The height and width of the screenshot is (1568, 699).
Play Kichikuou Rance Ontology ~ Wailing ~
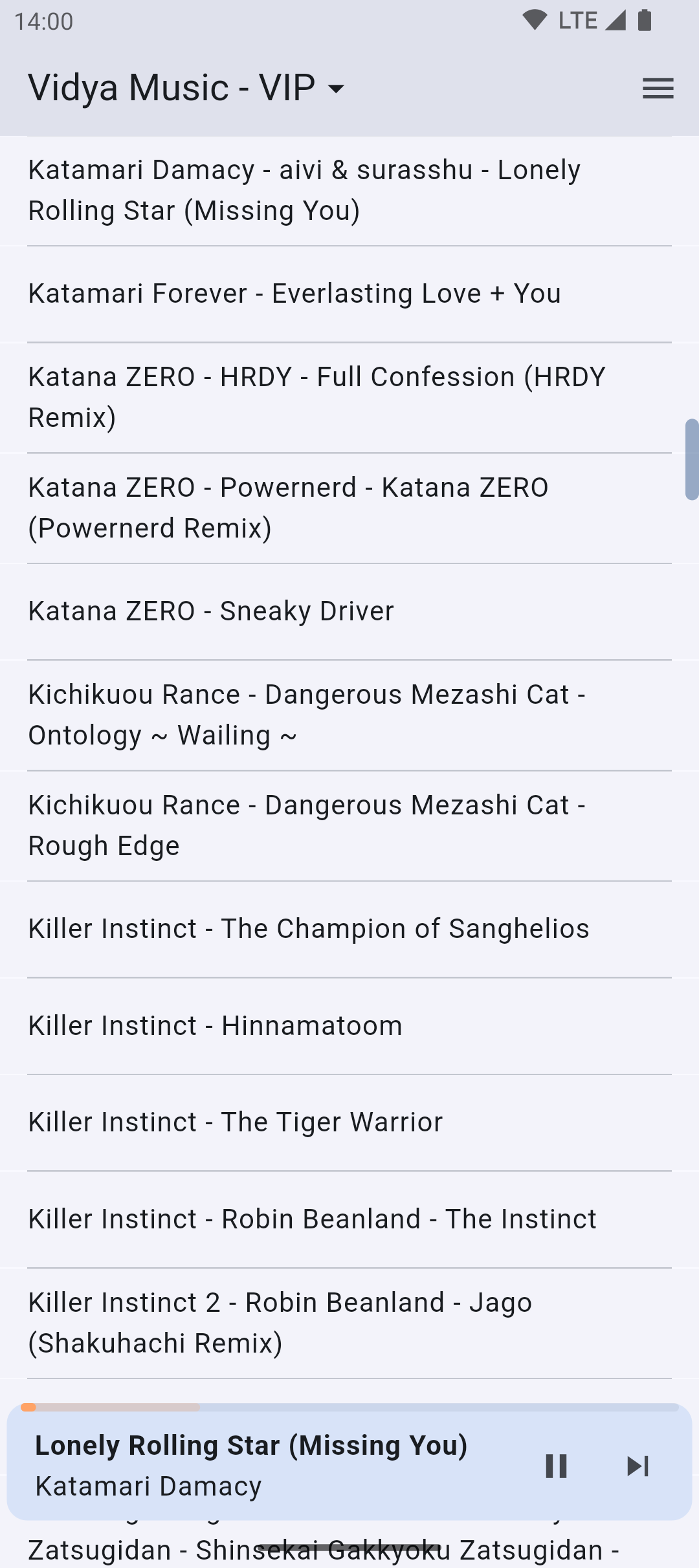point(307,715)
